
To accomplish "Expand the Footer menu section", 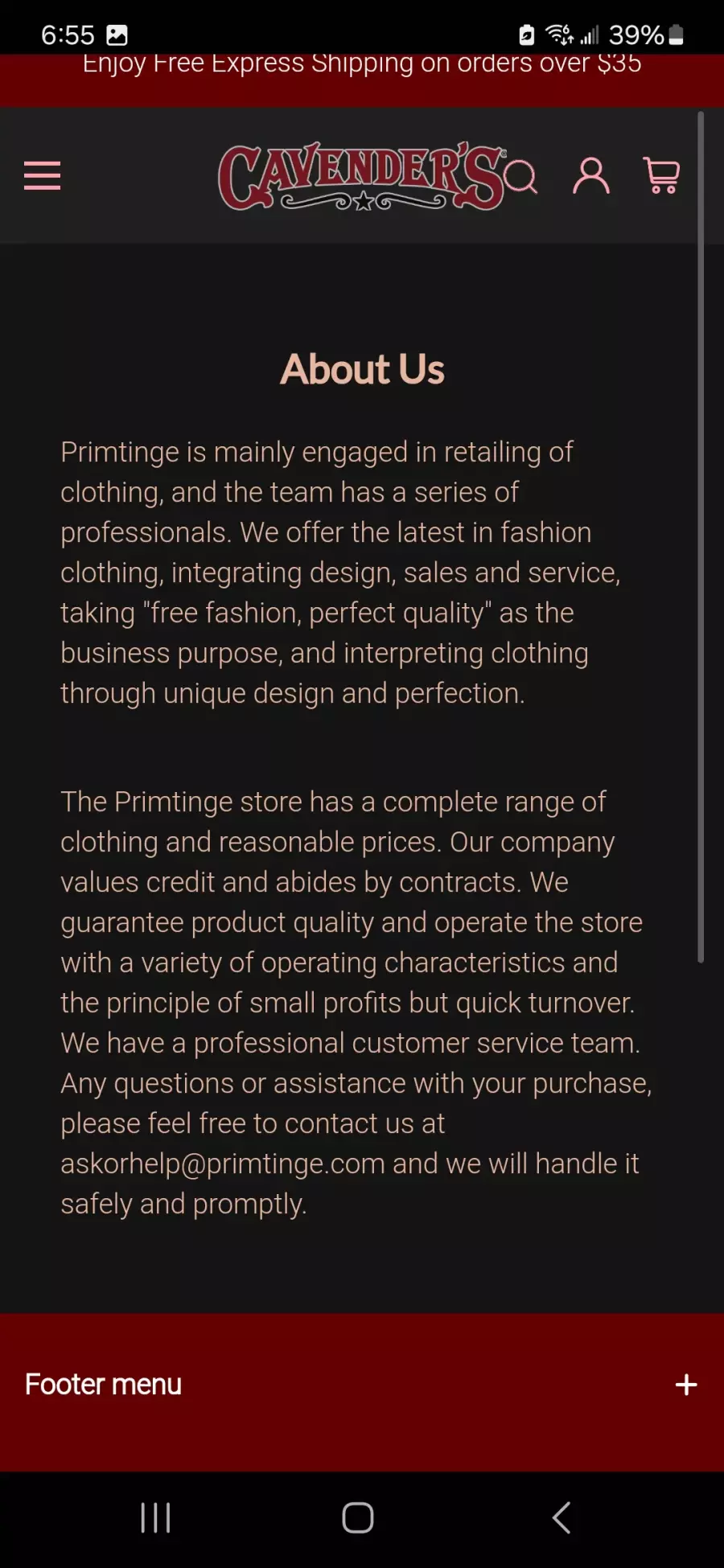I will pyautogui.click(x=685, y=1385).
